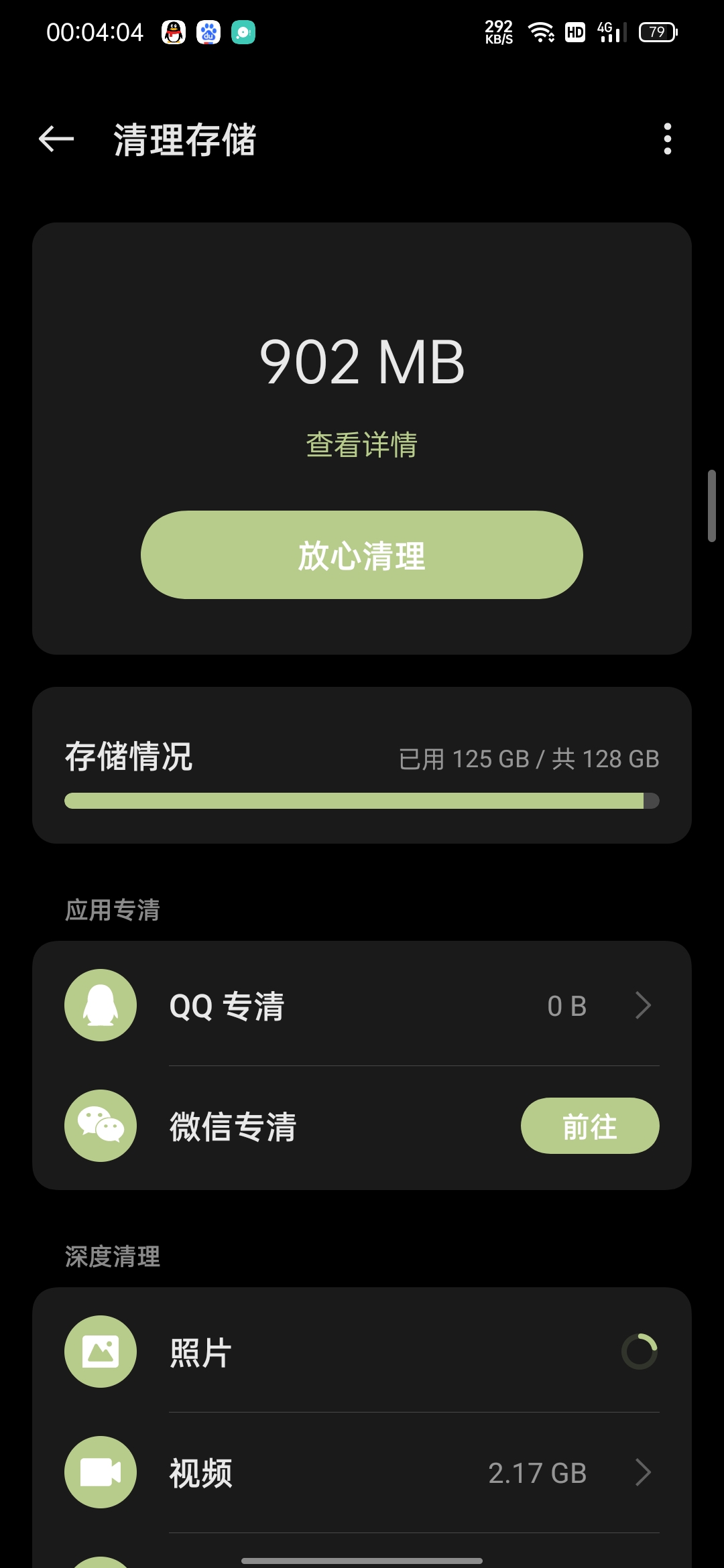This screenshot has height=1568, width=724.
Task: Go back using the top-left arrow
Action: 56,139
